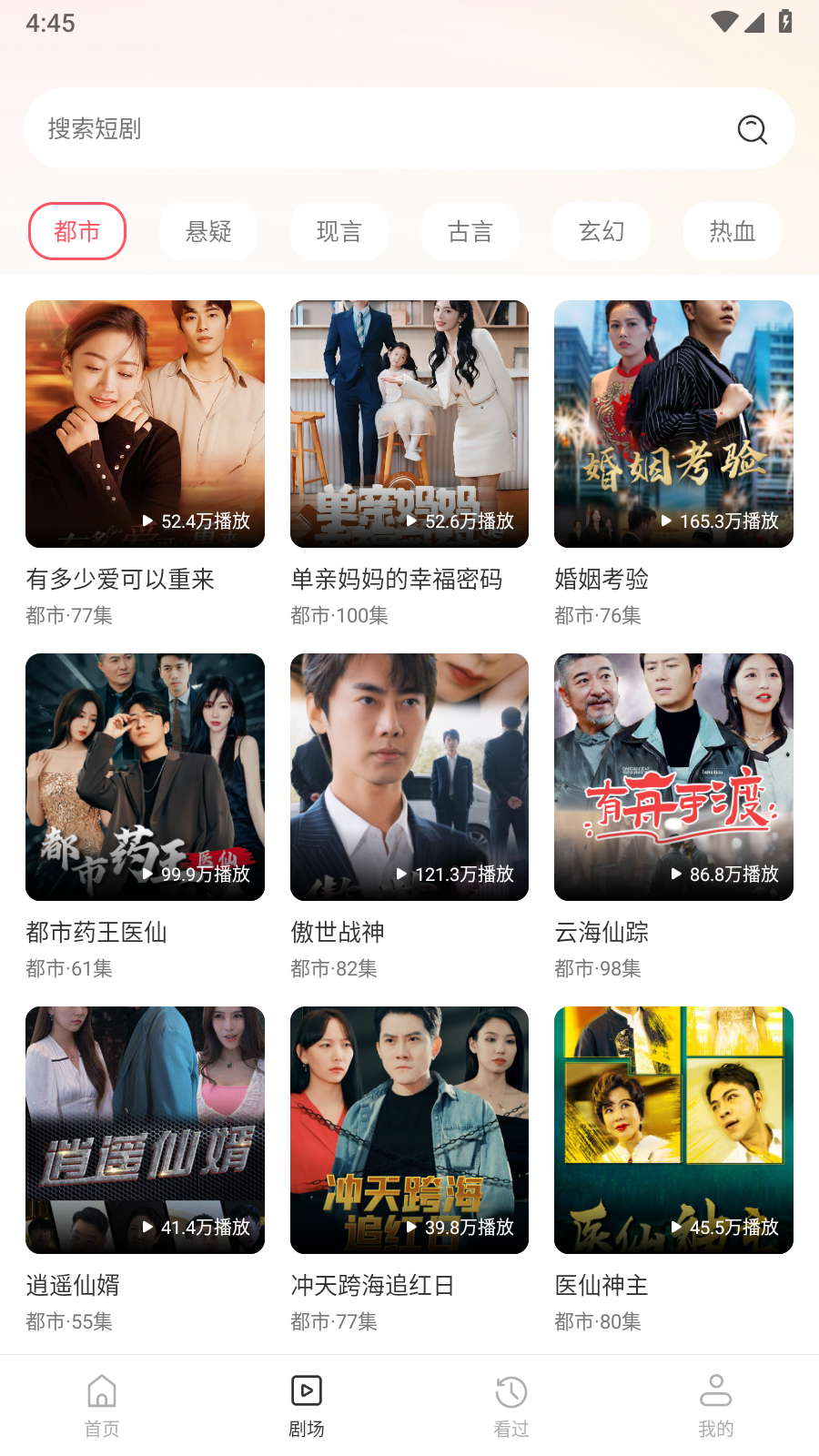Open the drama 医仙神主
This screenshot has height=1456, width=819.
click(x=673, y=1130)
